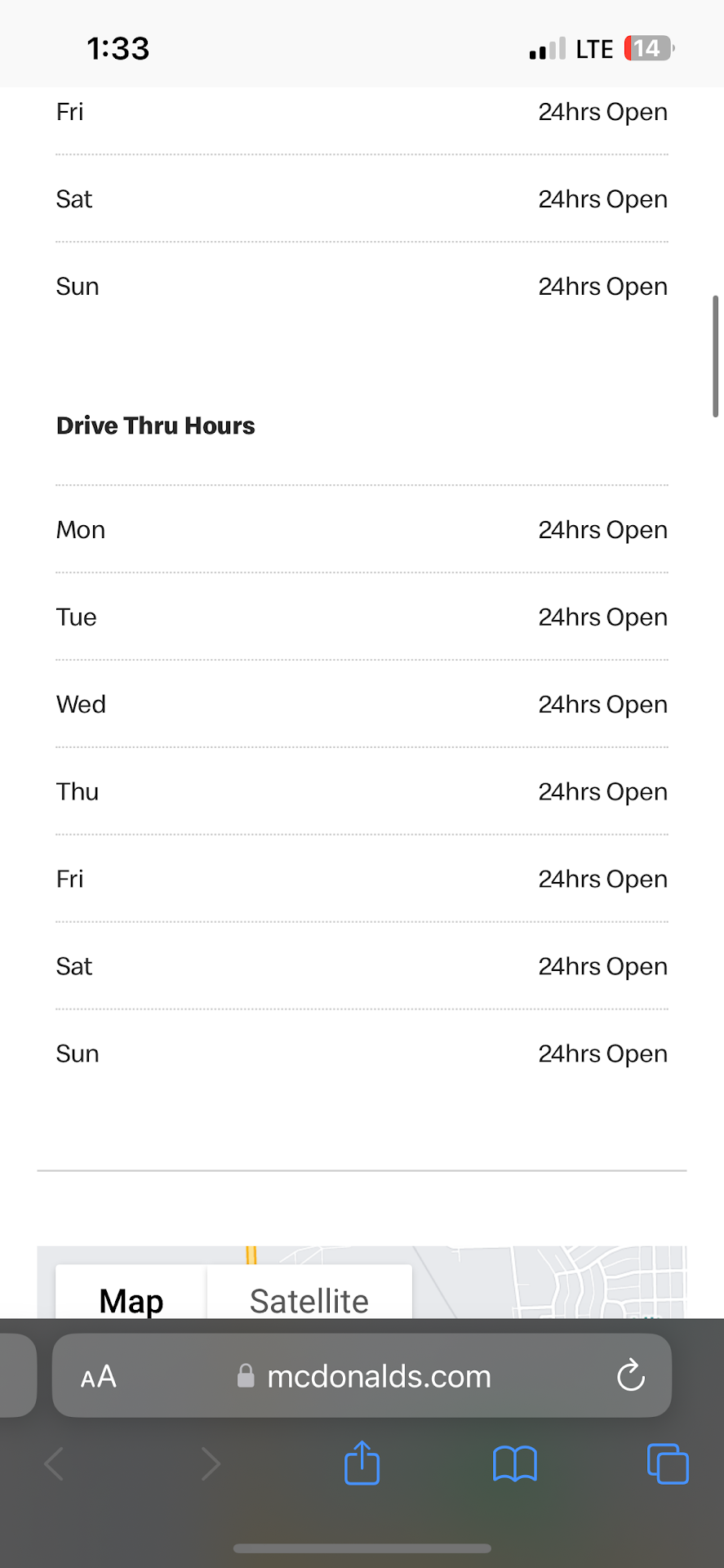Go back to the previous page
This screenshot has height=1568, width=724.
click(x=55, y=1463)
